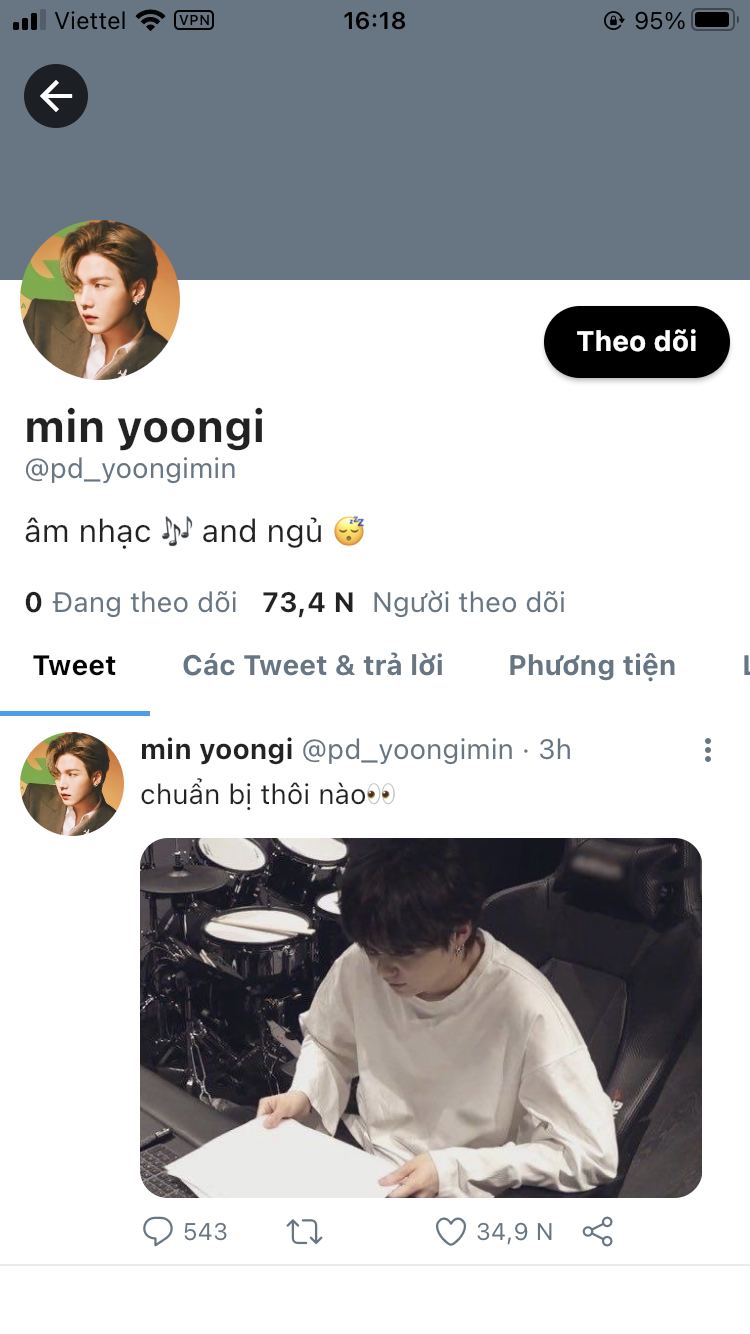Open the large profile avatar
Image resolution: width=750 pixels, height=1334 pixels.
(100, 300)
